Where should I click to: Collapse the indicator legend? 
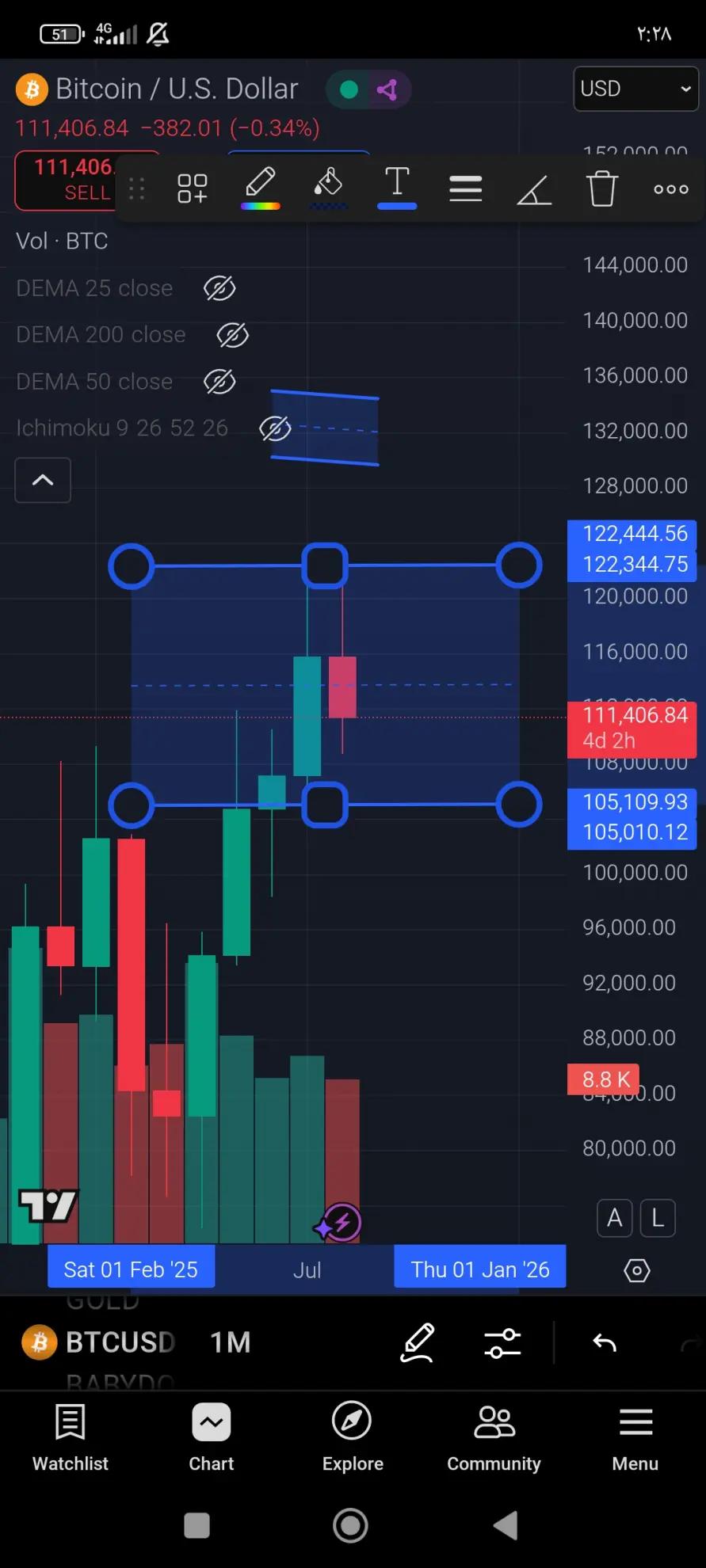coord(43,480)
